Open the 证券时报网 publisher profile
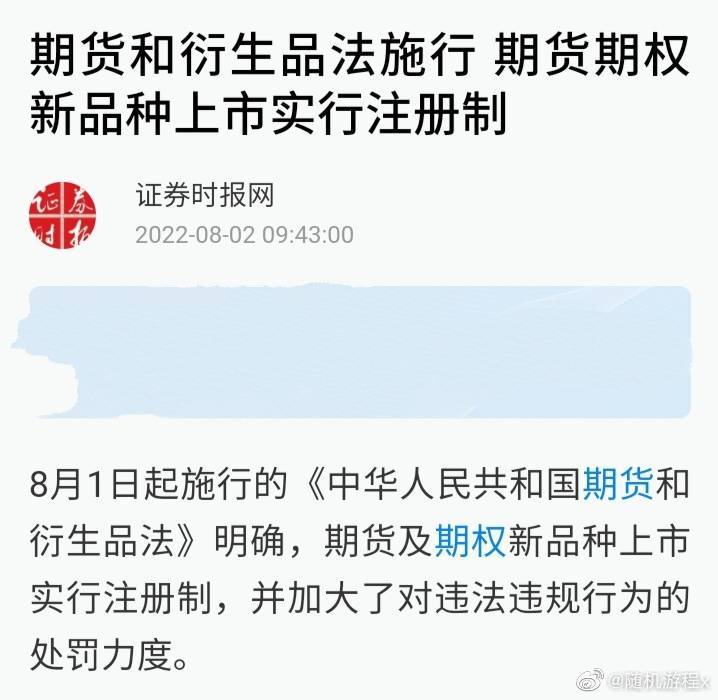This screenshot has width=718, height=700. pyautogui.click(x=204, y=195)
